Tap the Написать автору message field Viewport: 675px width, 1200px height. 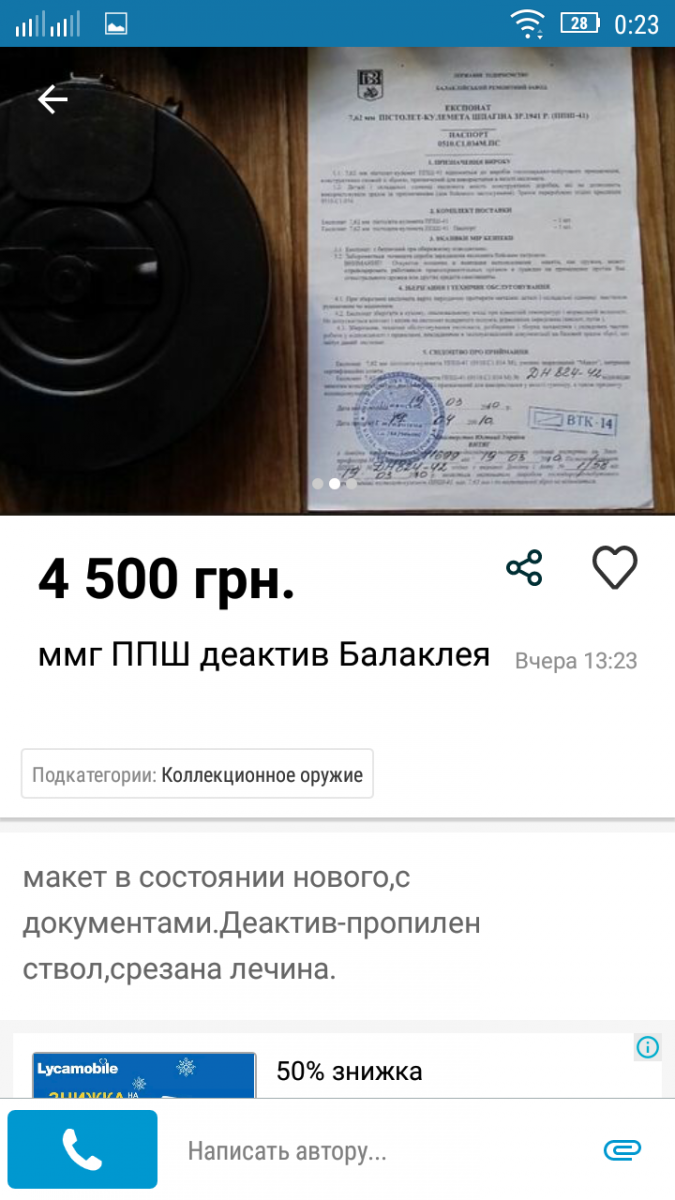tap(380, 1151)
